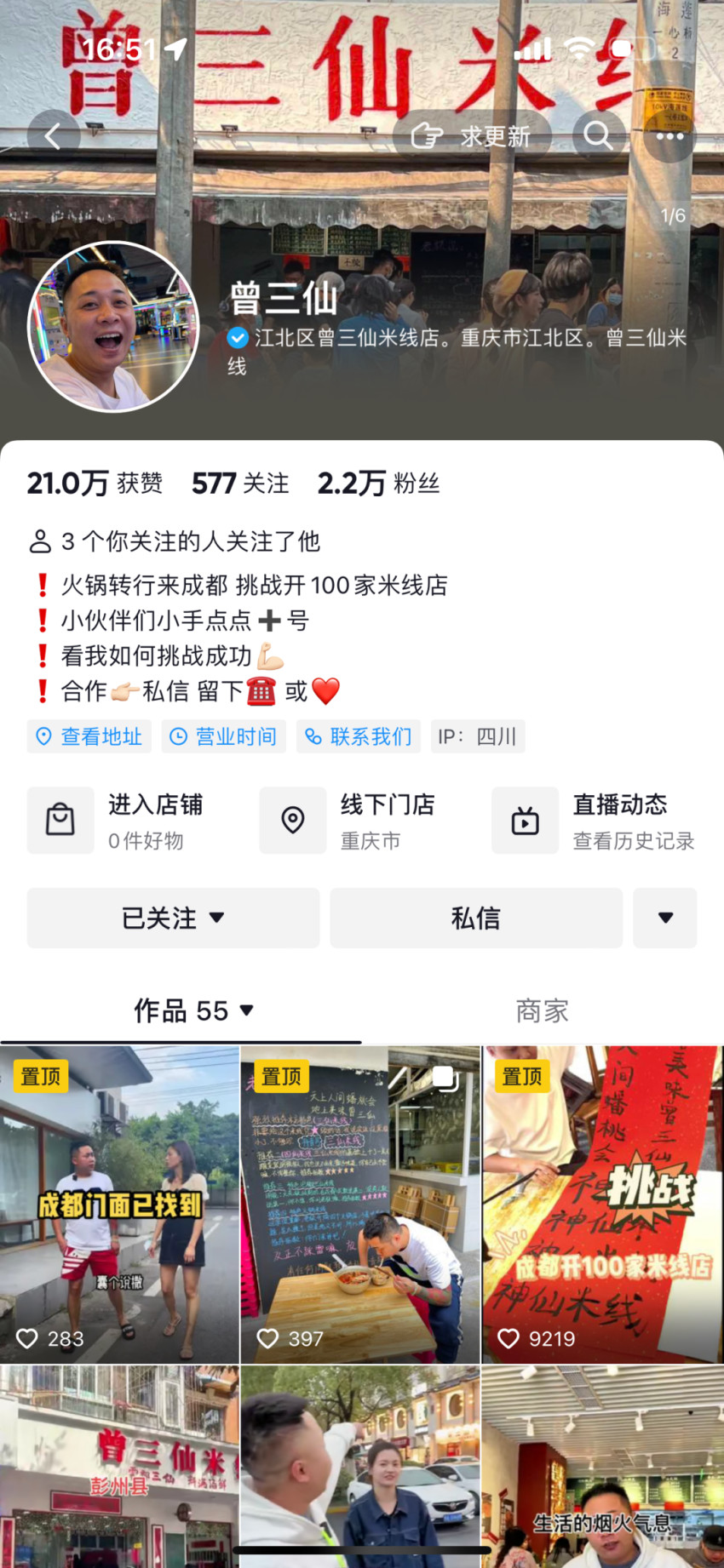Screen dimensions: 724x1568
Task: Open 线下门店 via the location pin icon
Action: coord(293,821)
